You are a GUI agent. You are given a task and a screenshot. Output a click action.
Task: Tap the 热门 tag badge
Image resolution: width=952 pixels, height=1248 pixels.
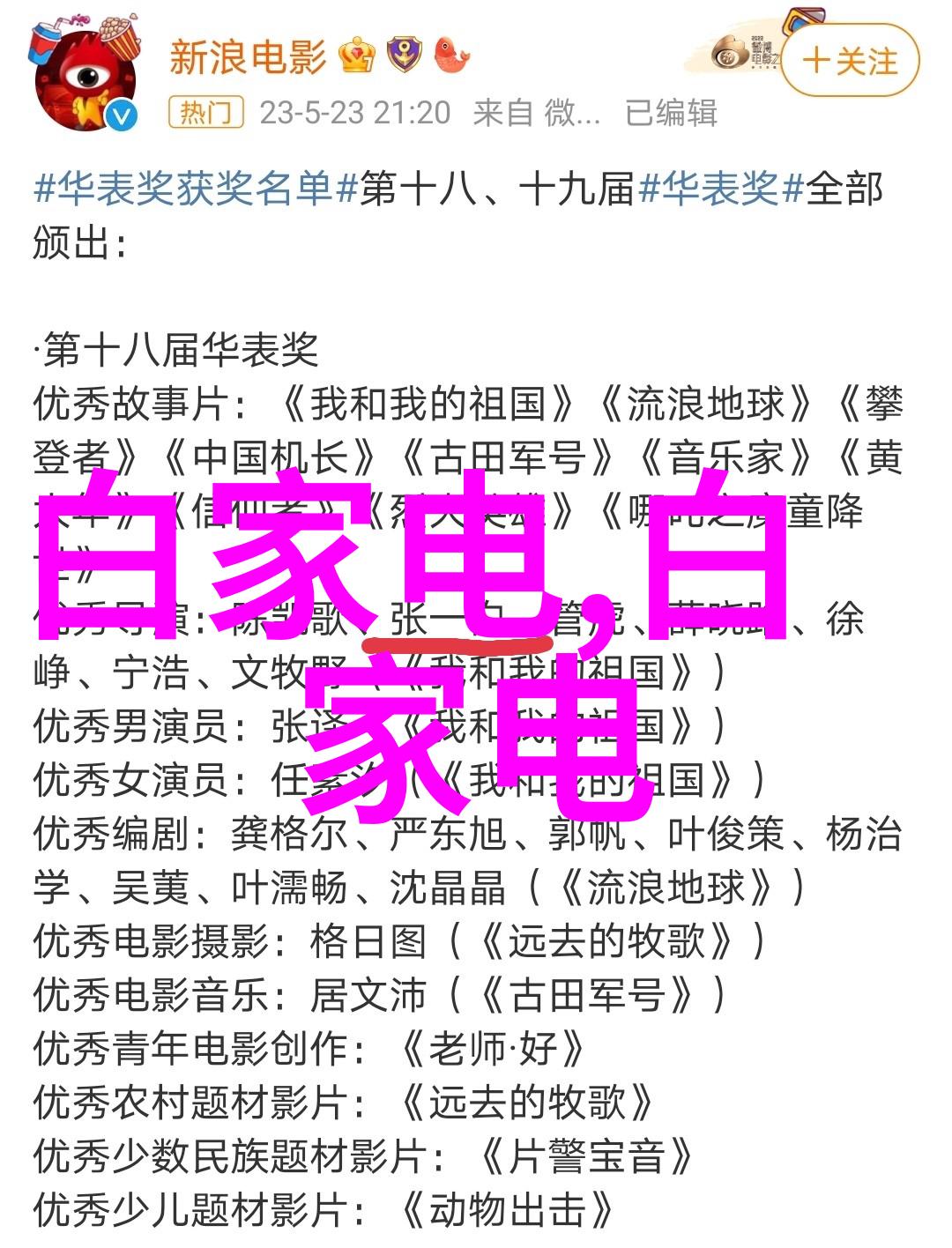[x=205, y=113]
